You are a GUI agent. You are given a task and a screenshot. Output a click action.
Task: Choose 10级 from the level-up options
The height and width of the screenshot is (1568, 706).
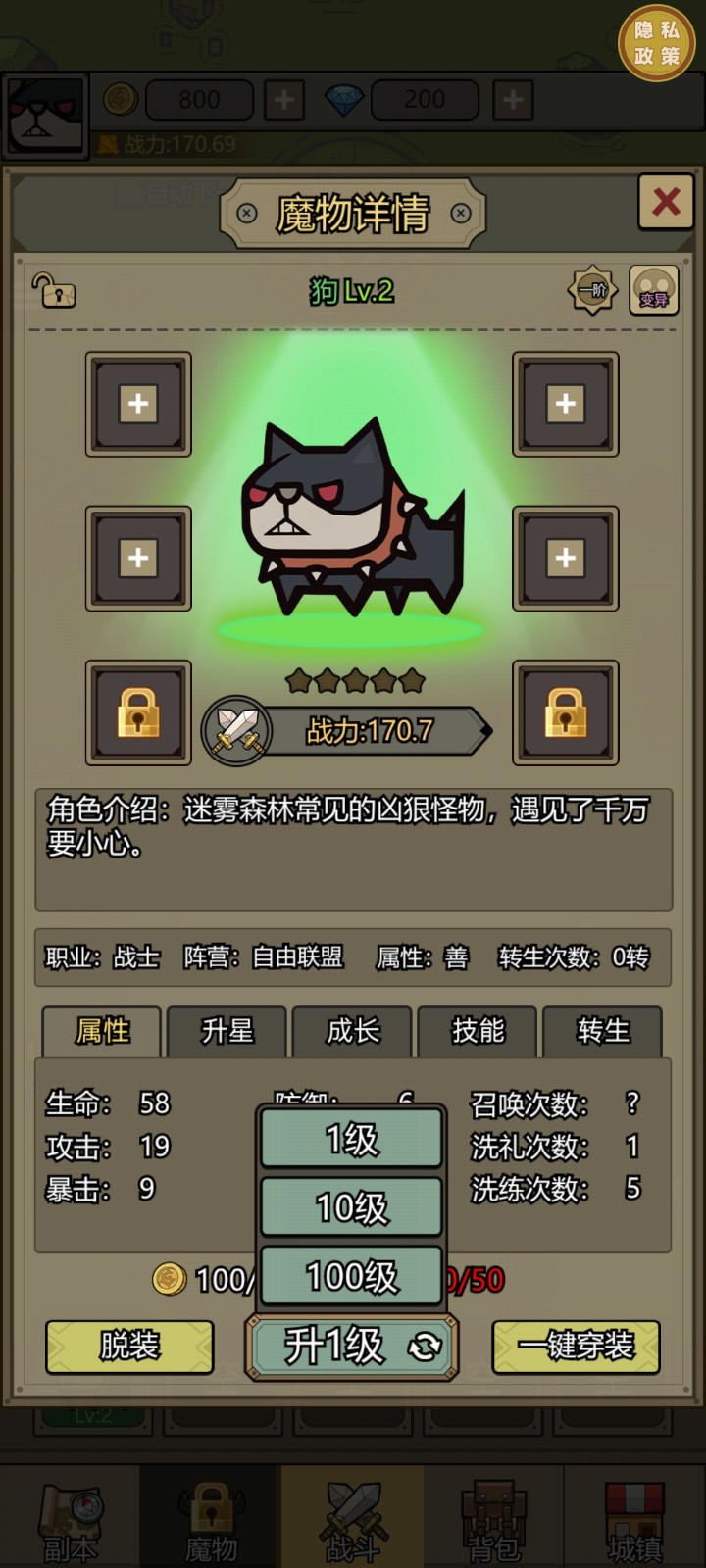(350, 1206)
